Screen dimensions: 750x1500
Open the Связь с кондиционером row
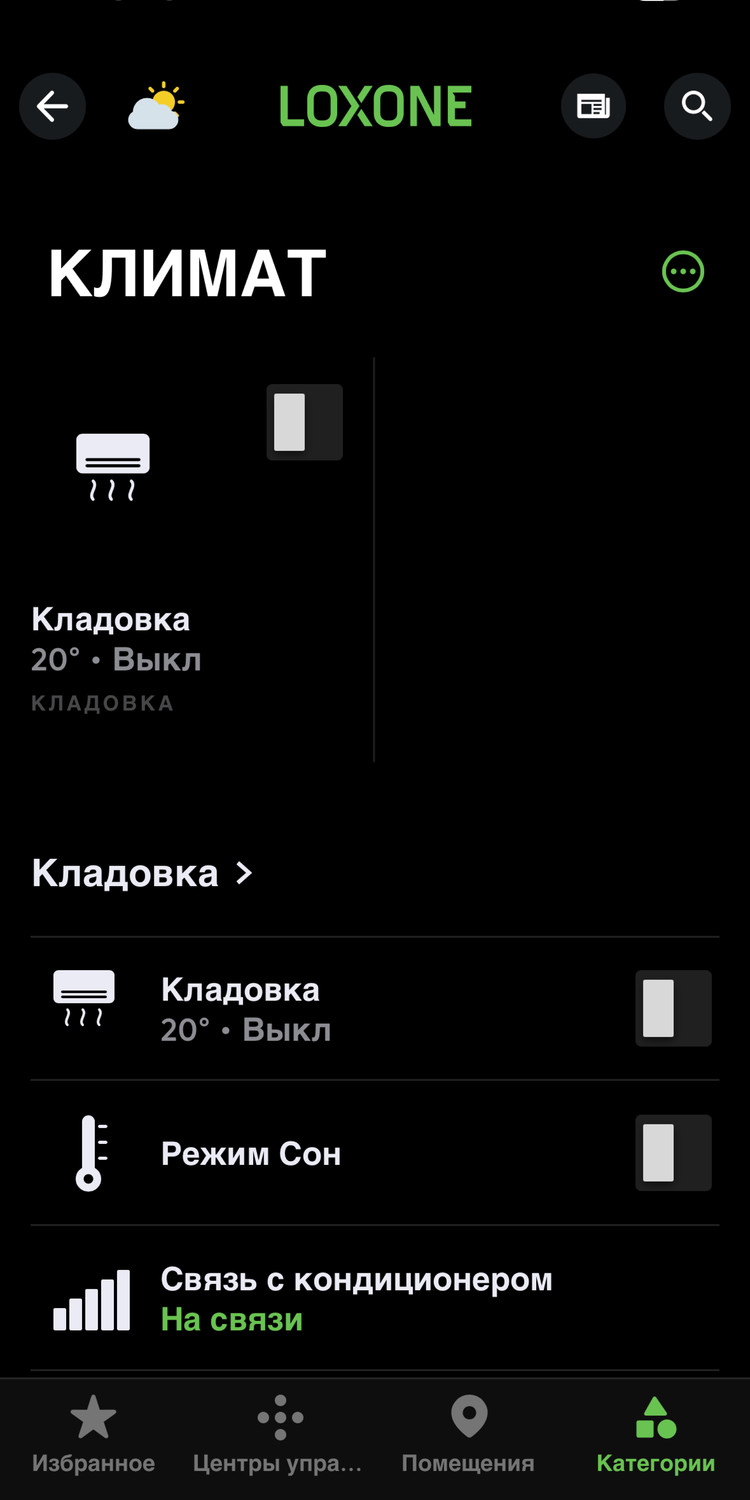356,1299
